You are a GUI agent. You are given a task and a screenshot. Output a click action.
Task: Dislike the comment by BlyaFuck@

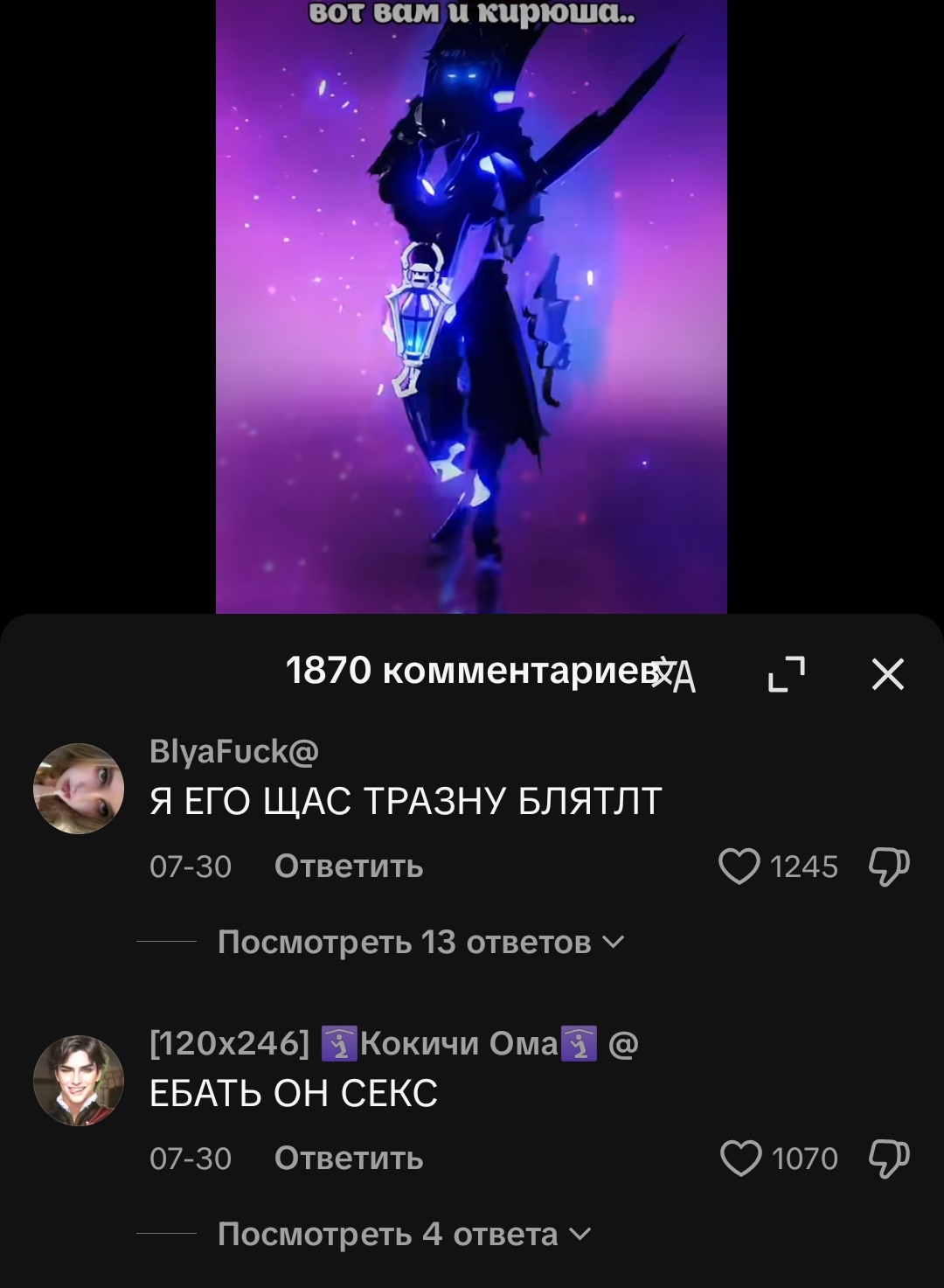pos(889,867)
